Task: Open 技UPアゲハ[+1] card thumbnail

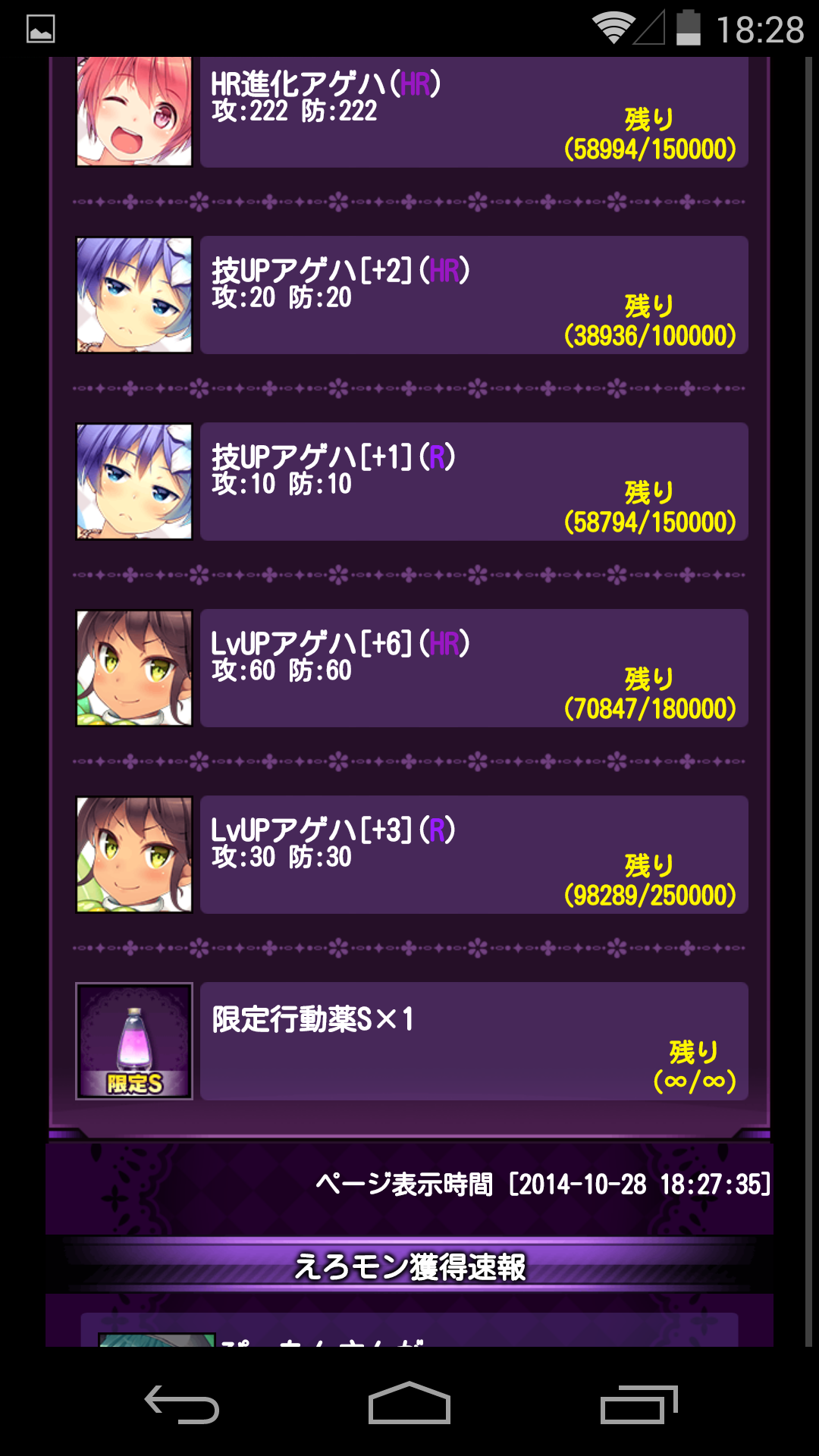Action: [x=134, y=482]
